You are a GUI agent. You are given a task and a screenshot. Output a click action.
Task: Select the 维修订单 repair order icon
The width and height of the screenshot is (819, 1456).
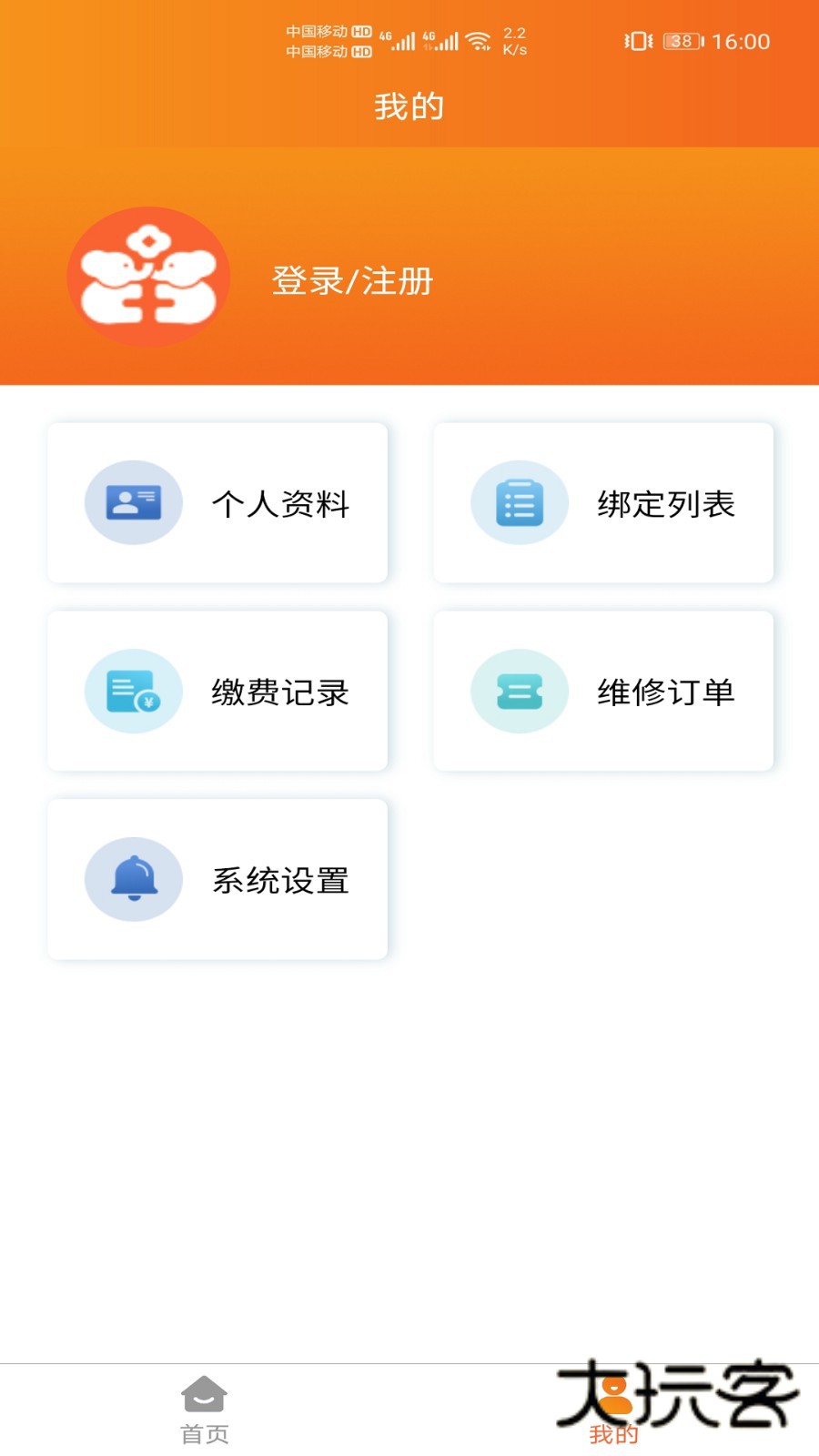pyautogui.click(x=519, y=691)
